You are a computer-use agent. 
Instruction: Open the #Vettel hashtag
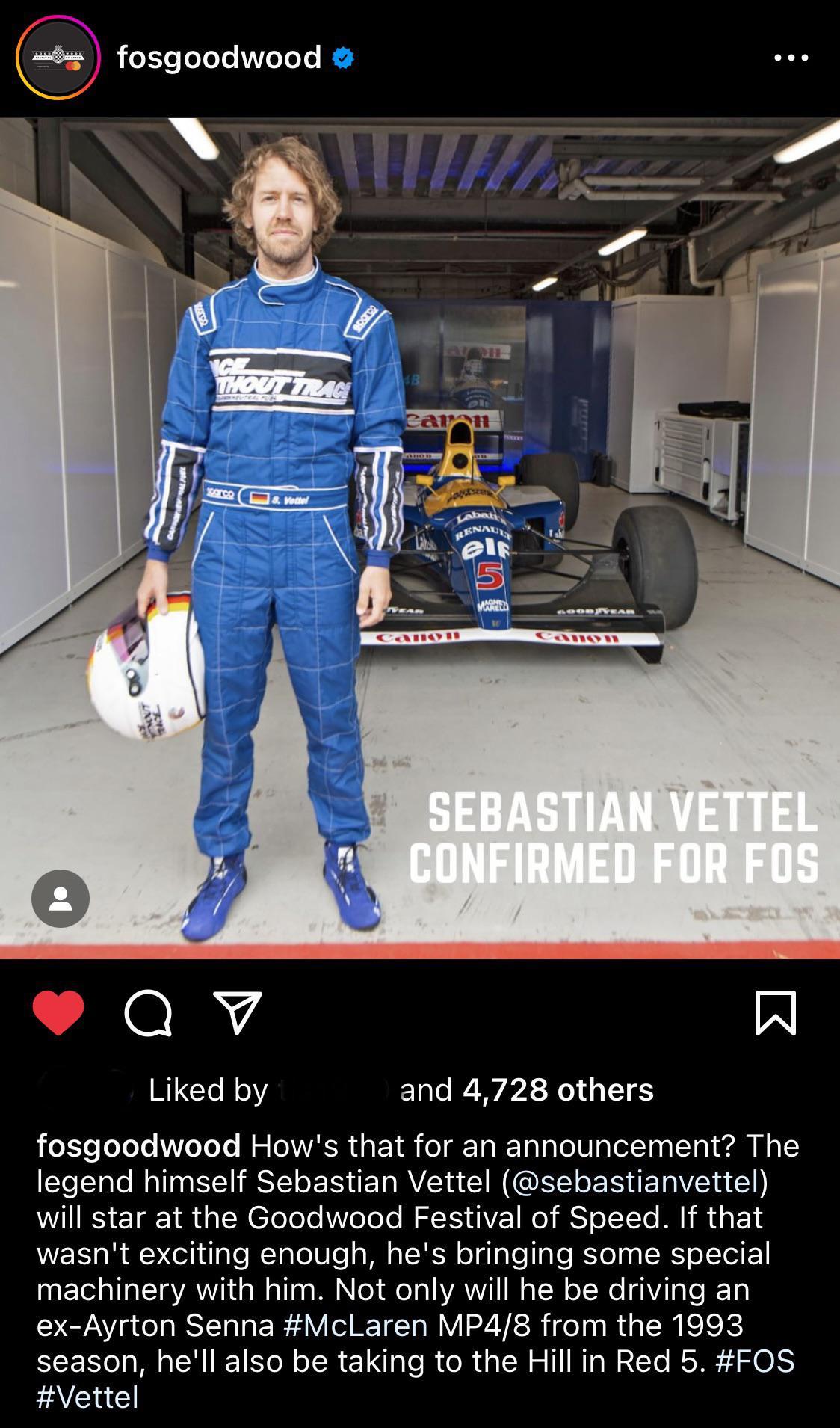[87, 1397]
